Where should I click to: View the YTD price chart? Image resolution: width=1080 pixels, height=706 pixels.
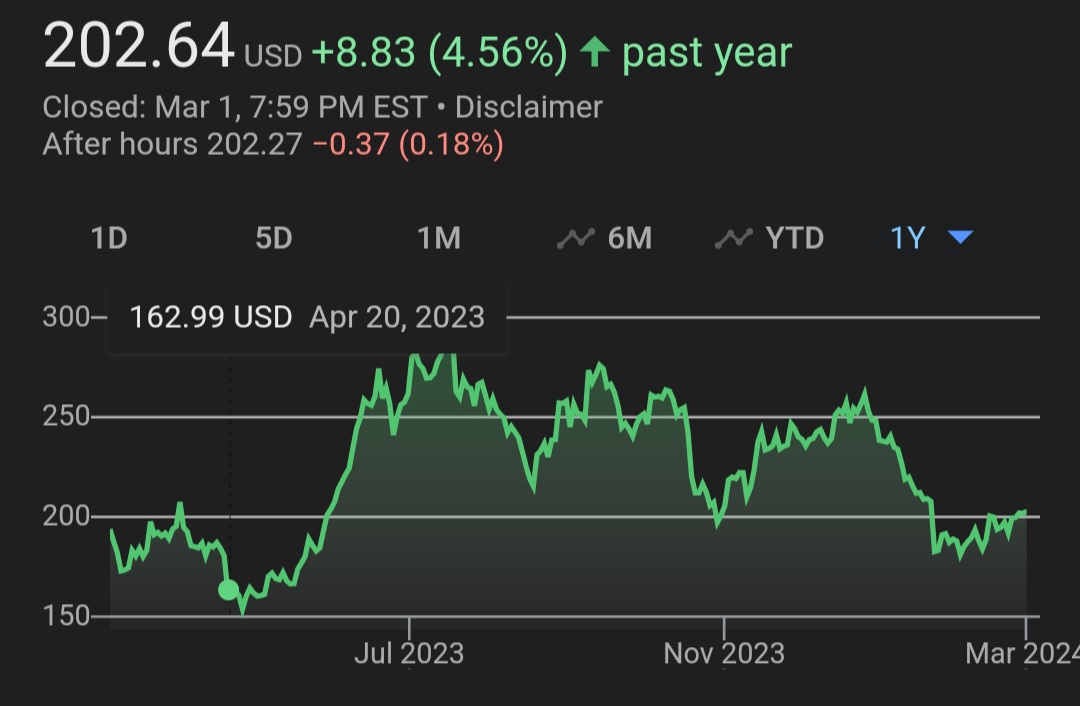(771, 238)
